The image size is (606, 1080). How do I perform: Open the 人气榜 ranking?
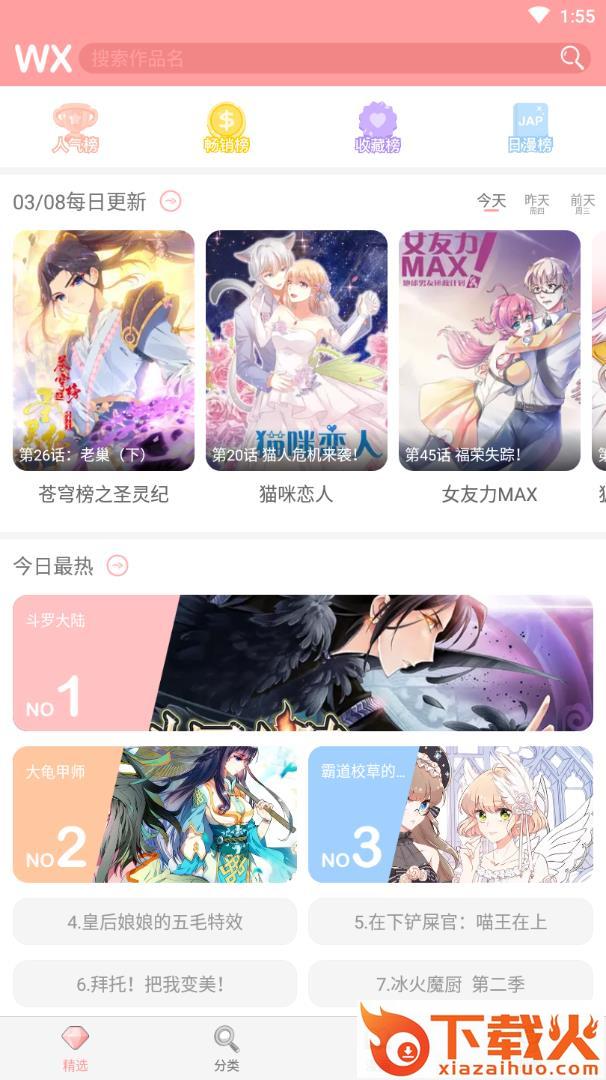click(76, 128)
